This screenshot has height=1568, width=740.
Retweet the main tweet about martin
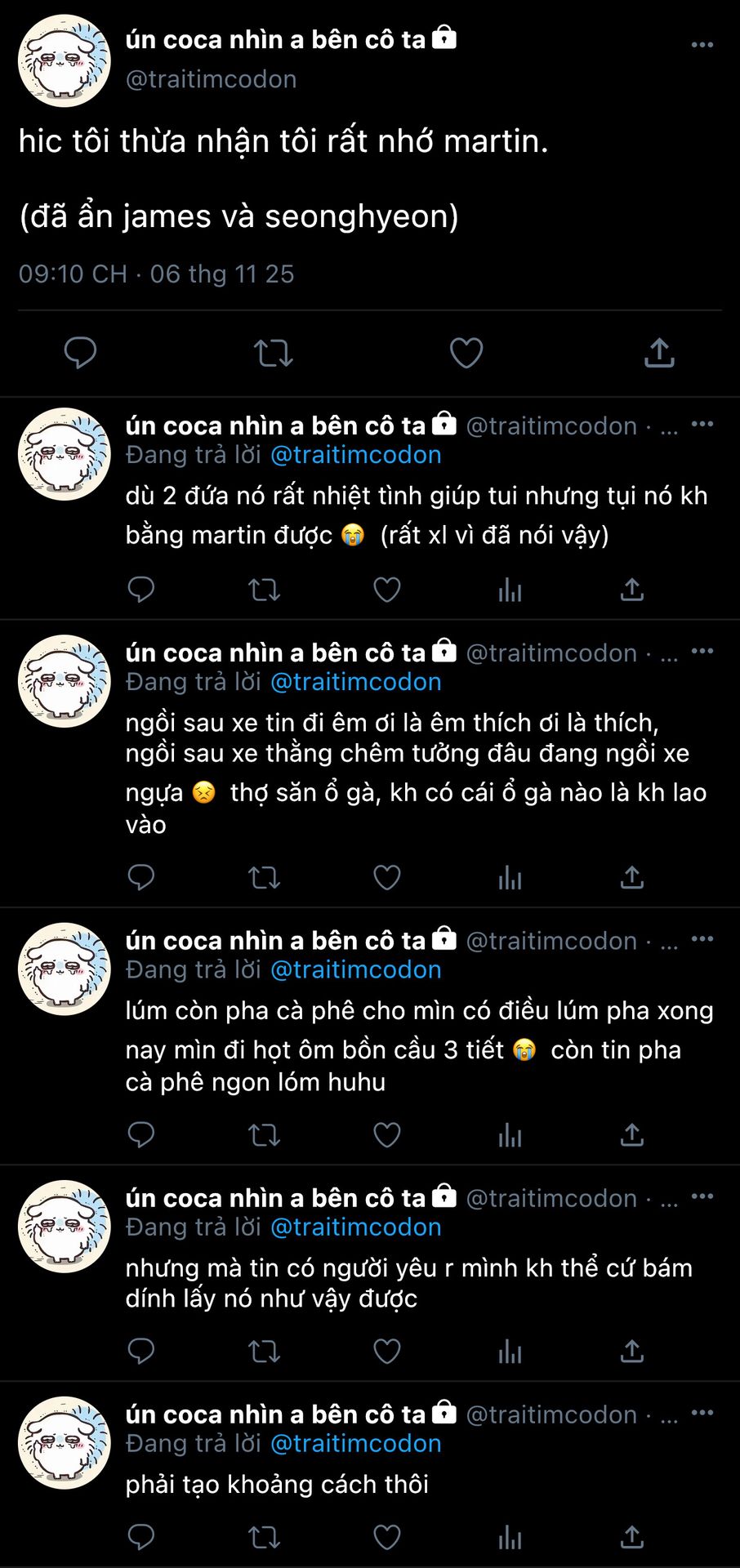[273, 353]
